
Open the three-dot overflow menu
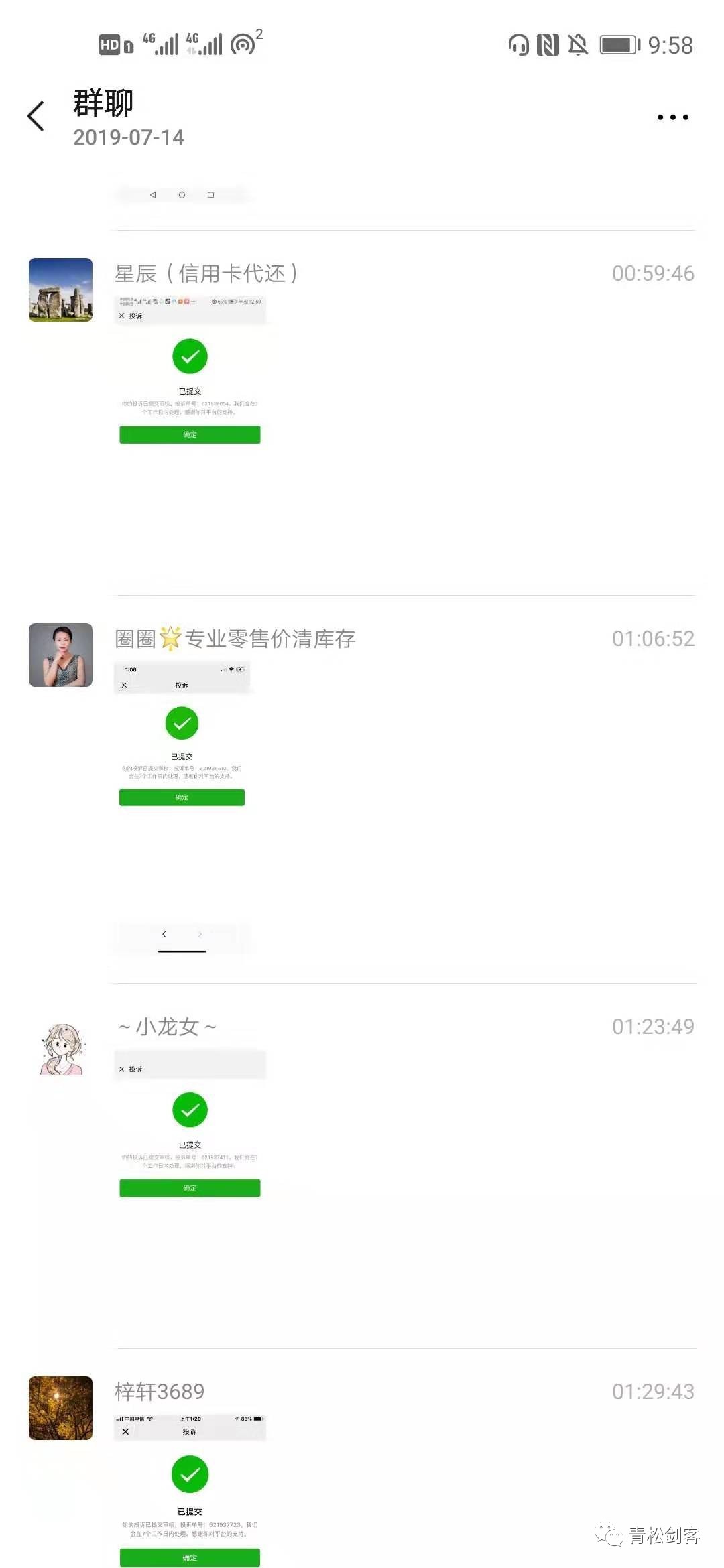[x=672, y=117]
